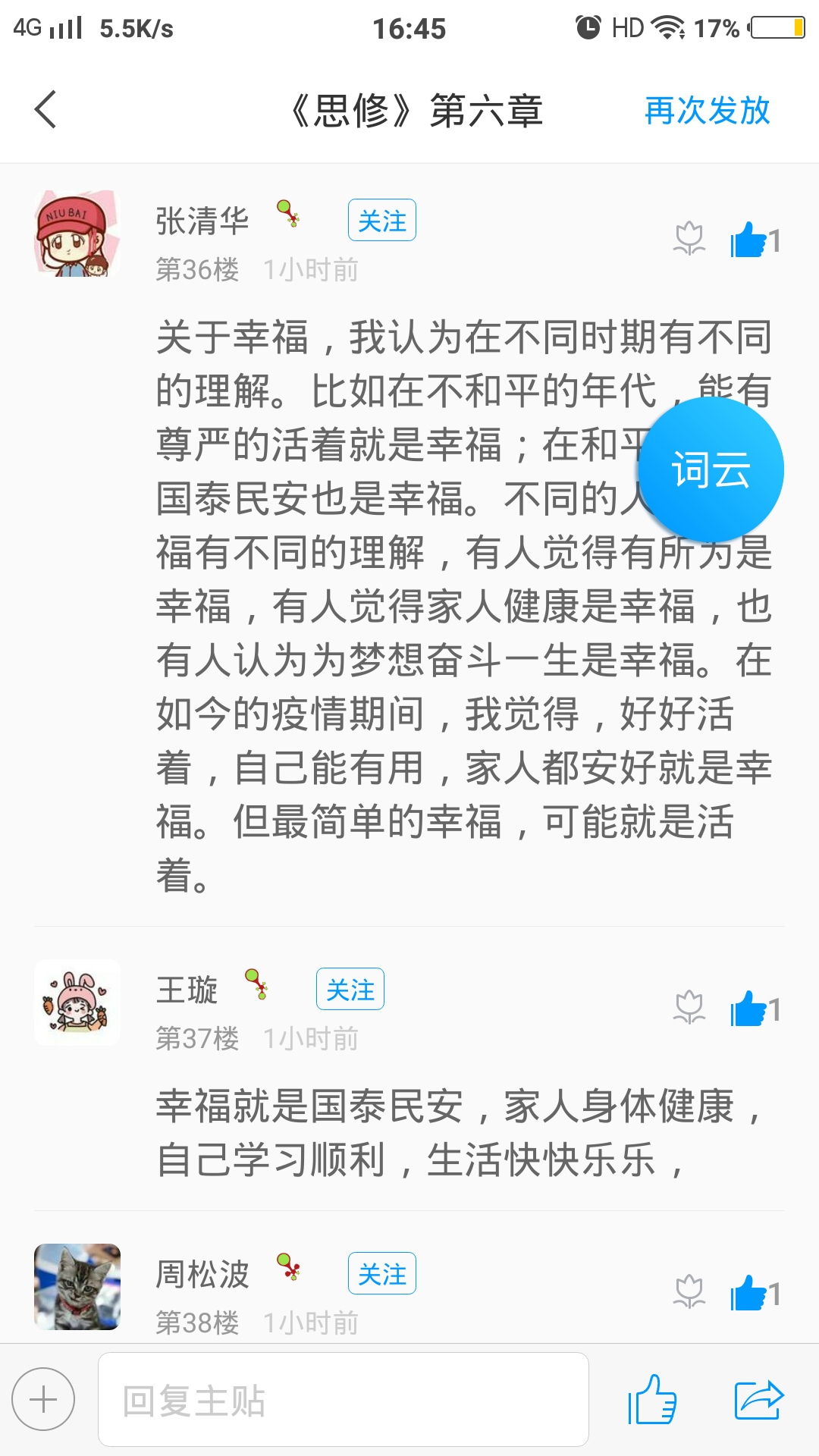
Task: Open 张清华's profile avatar
Action: tap(77, 234)
